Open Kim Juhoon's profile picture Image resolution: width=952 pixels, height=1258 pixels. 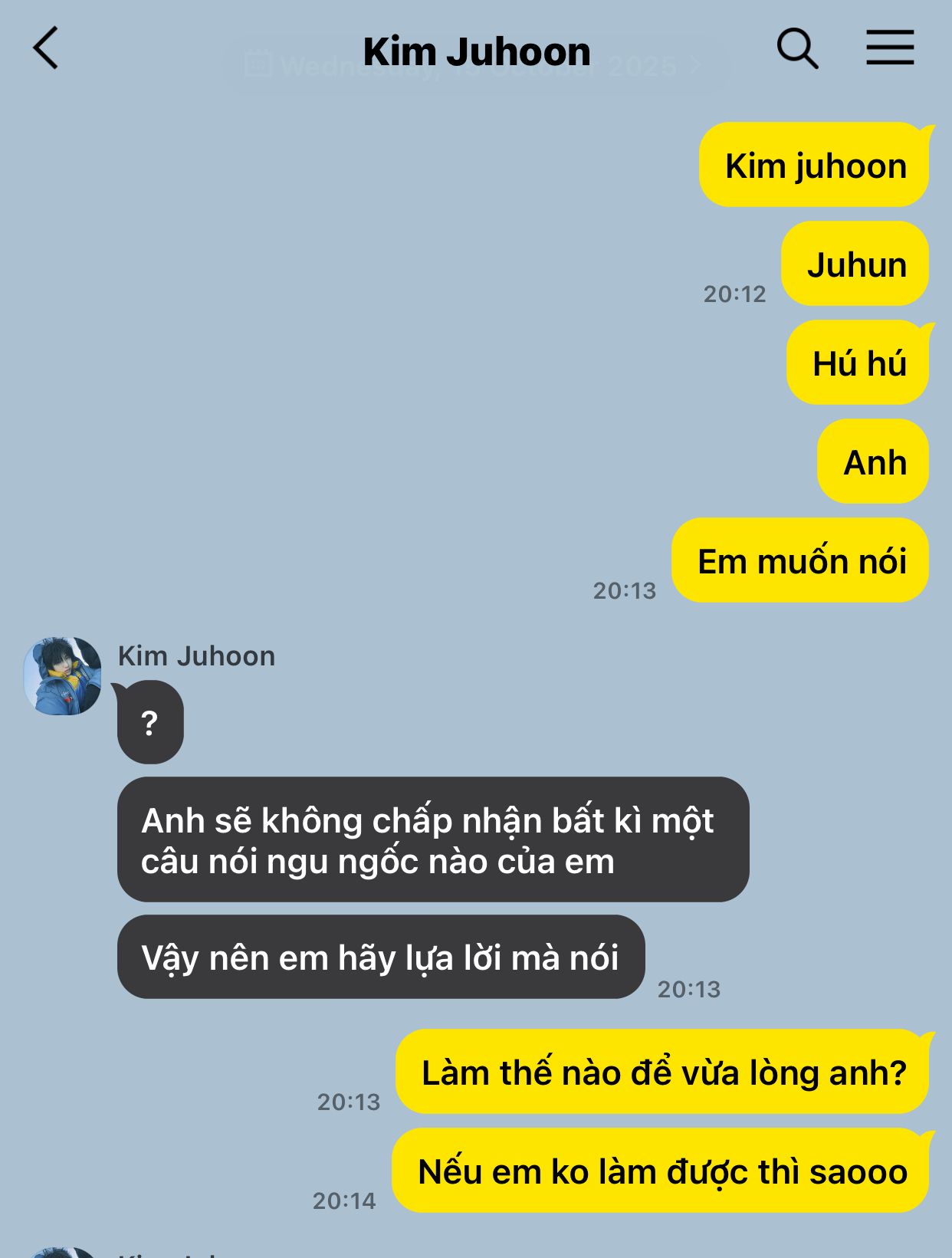pos(63,675)
